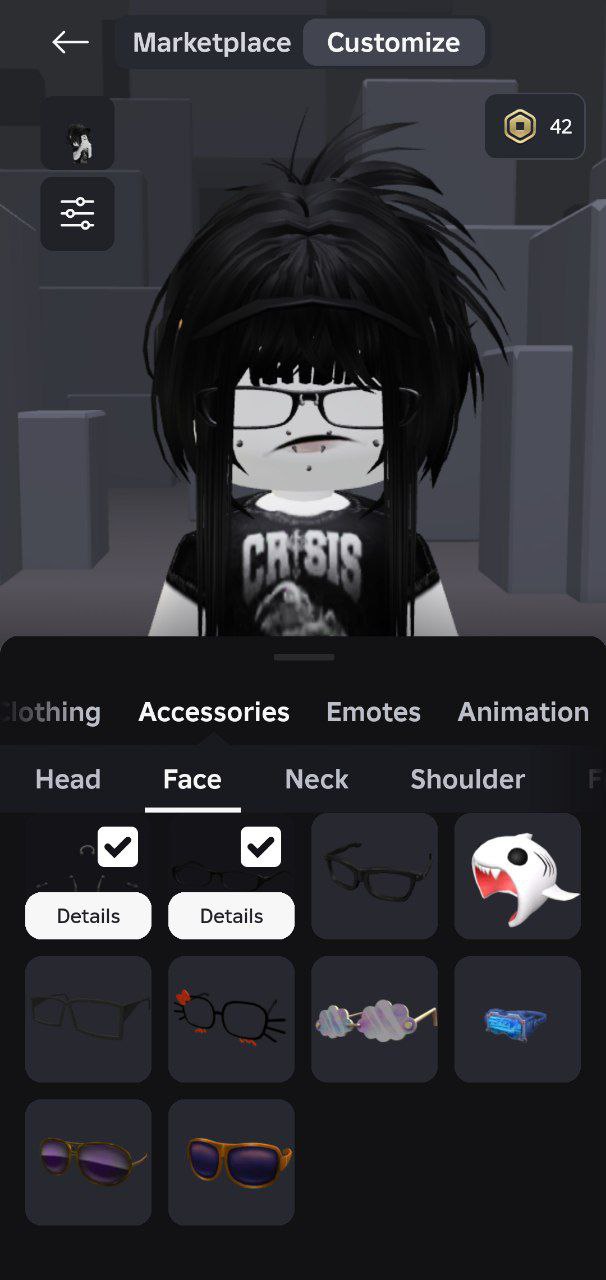The image size is (606, 1280).
Task: Equip the cloud-shaped iridescent glasses
Action: (374, 1019)
